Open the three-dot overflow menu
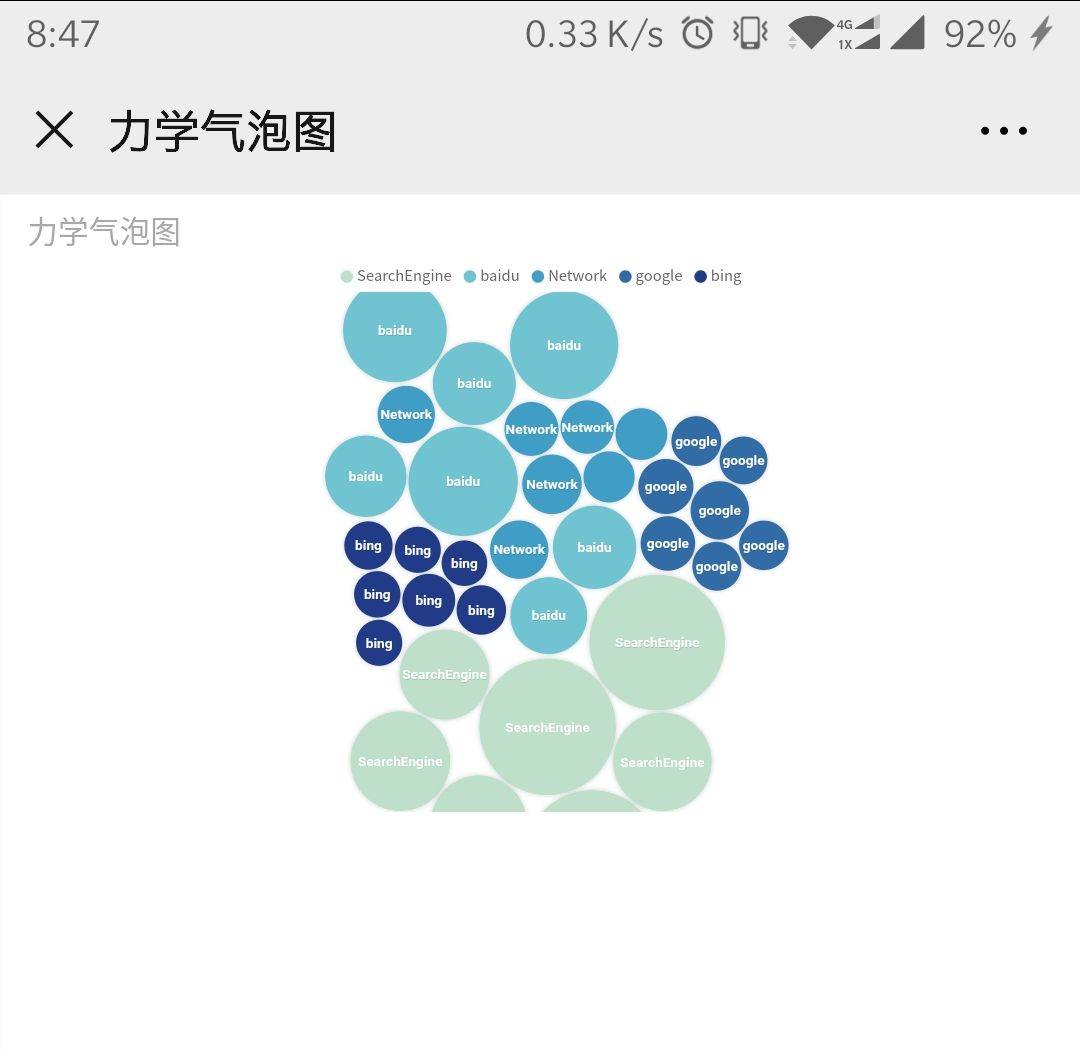The width and height of the screenshot is (1080, 1053). (1003, 131)
